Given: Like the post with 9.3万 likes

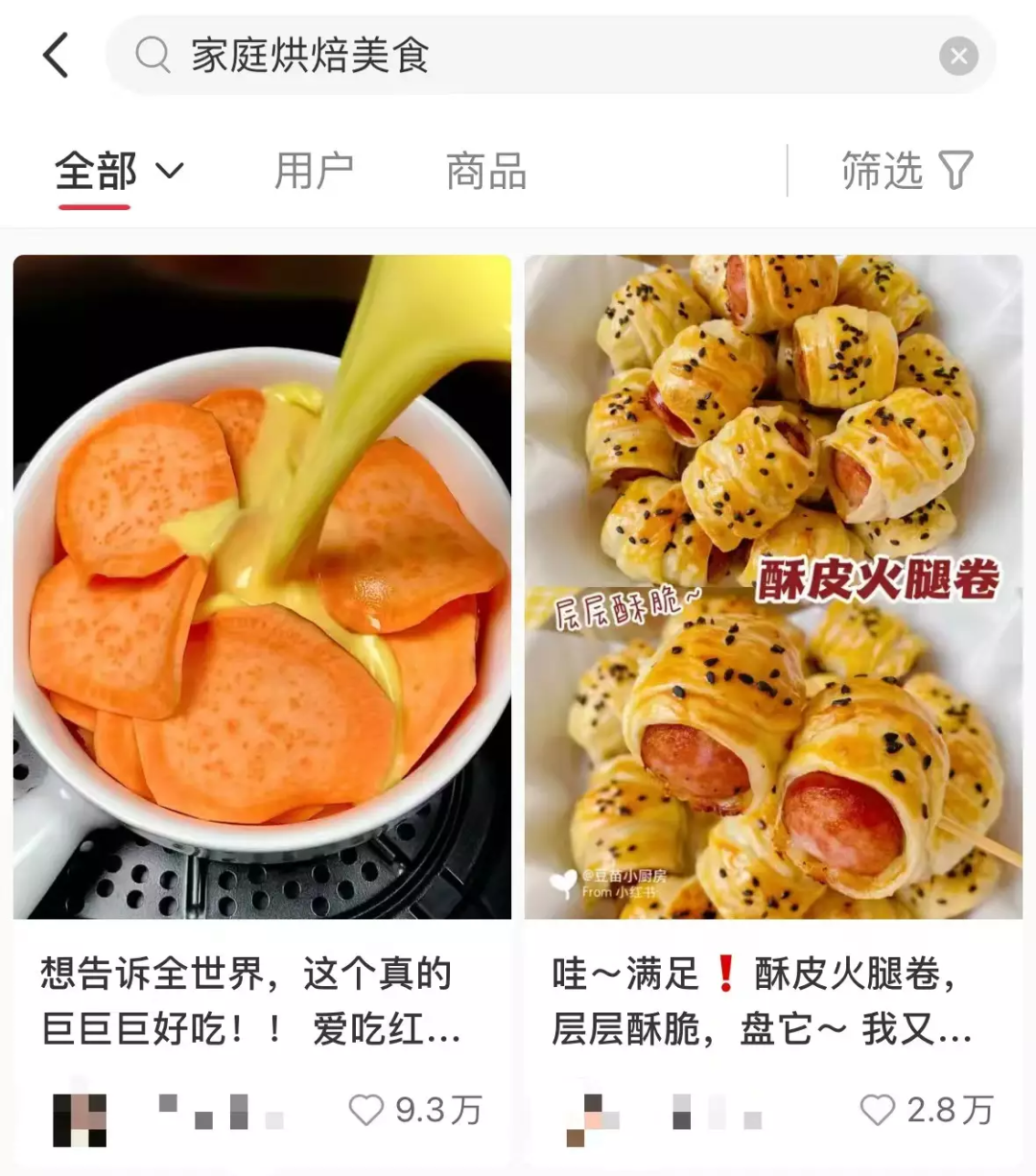Looking at the screenshot, I should (x=366, y=1110).
